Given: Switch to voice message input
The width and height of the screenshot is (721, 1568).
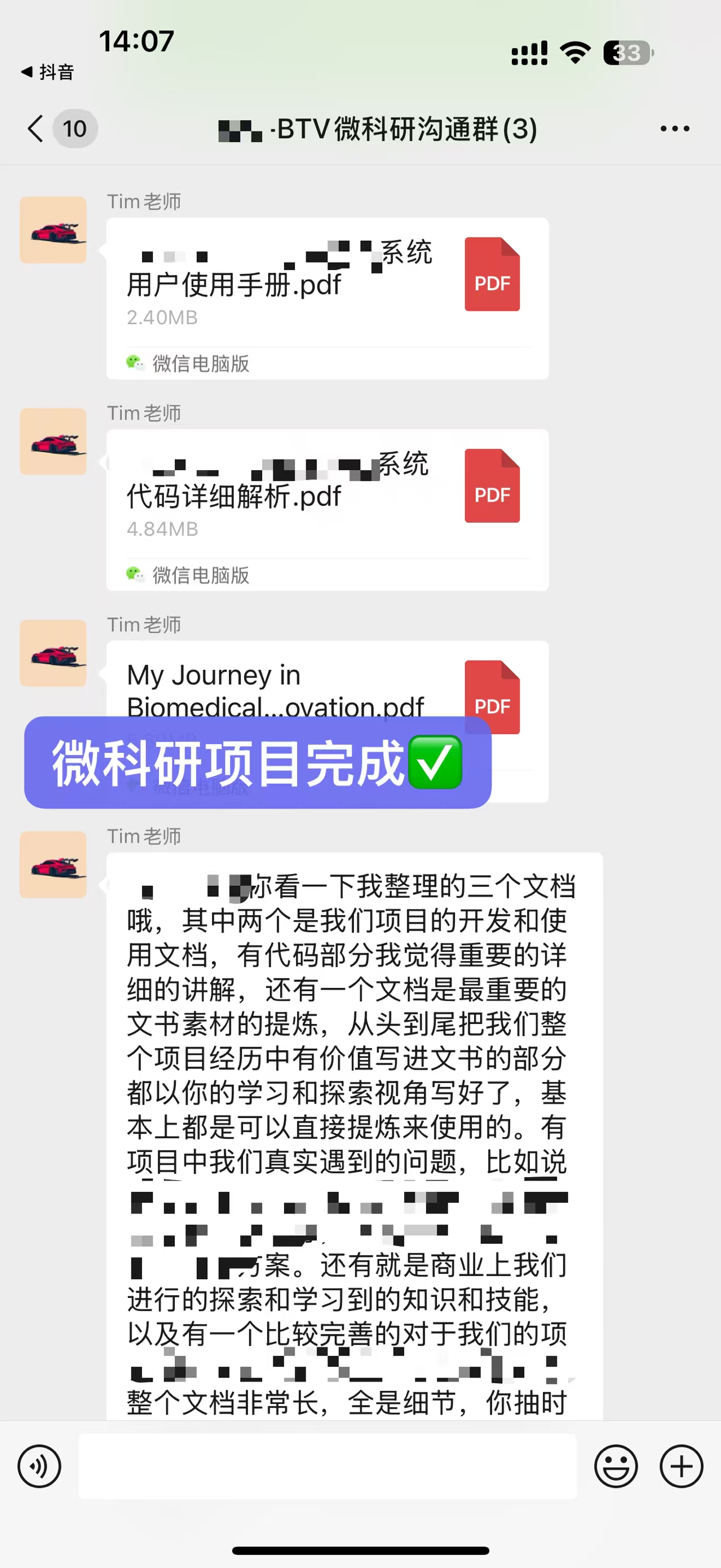Looking at the screenshot, I should [x=39, y=1467].
